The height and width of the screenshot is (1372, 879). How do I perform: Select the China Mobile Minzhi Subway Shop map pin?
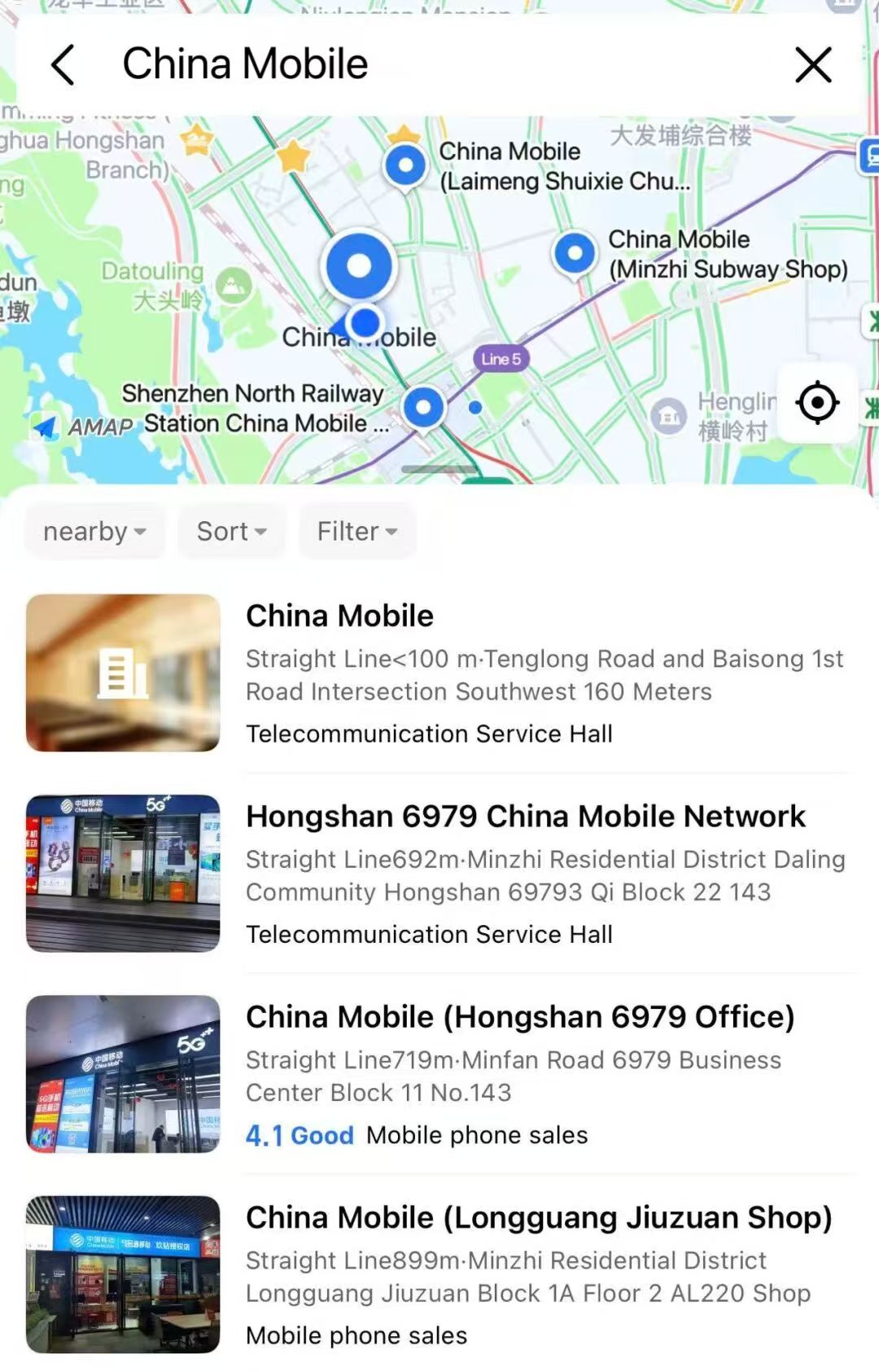(x=574, y=252)
